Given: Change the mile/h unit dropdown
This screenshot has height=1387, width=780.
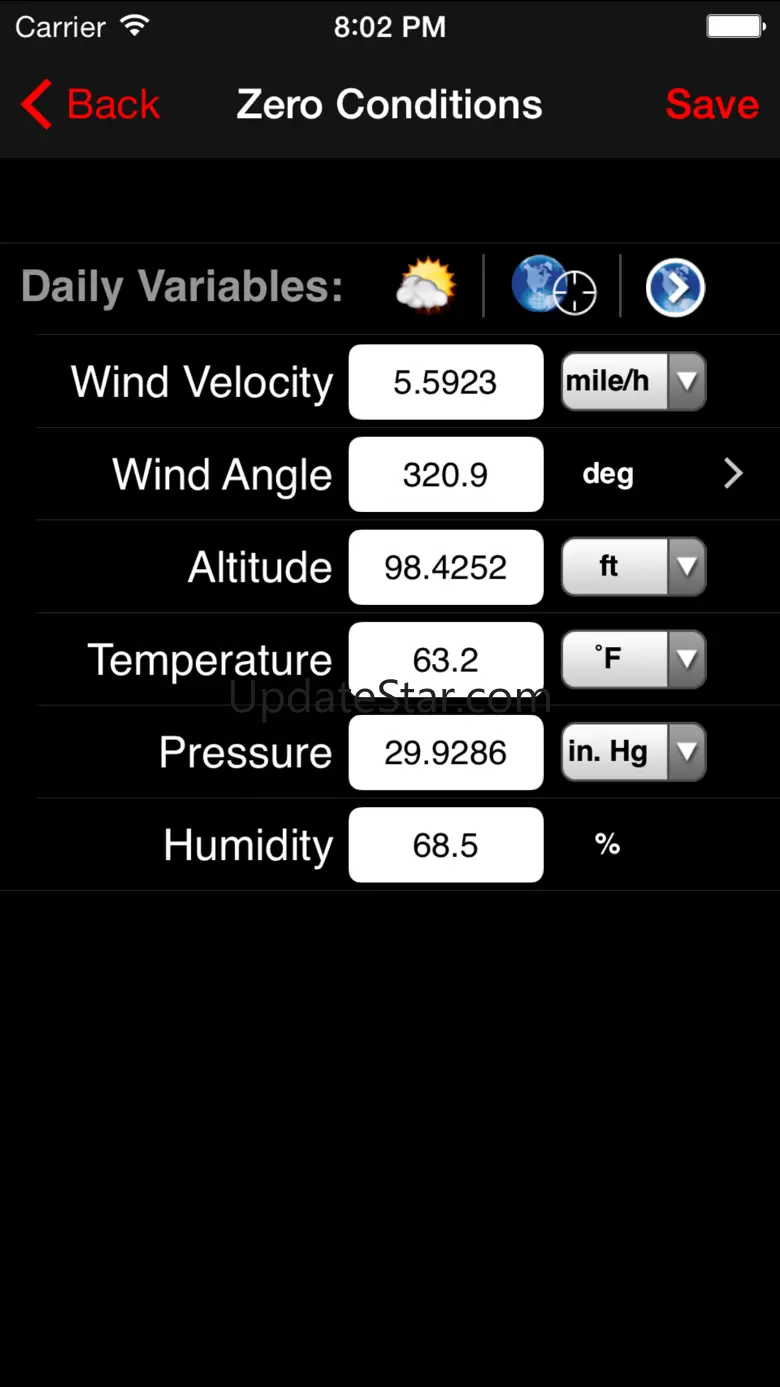Looking at the screenshot, I should click(634, 381).
